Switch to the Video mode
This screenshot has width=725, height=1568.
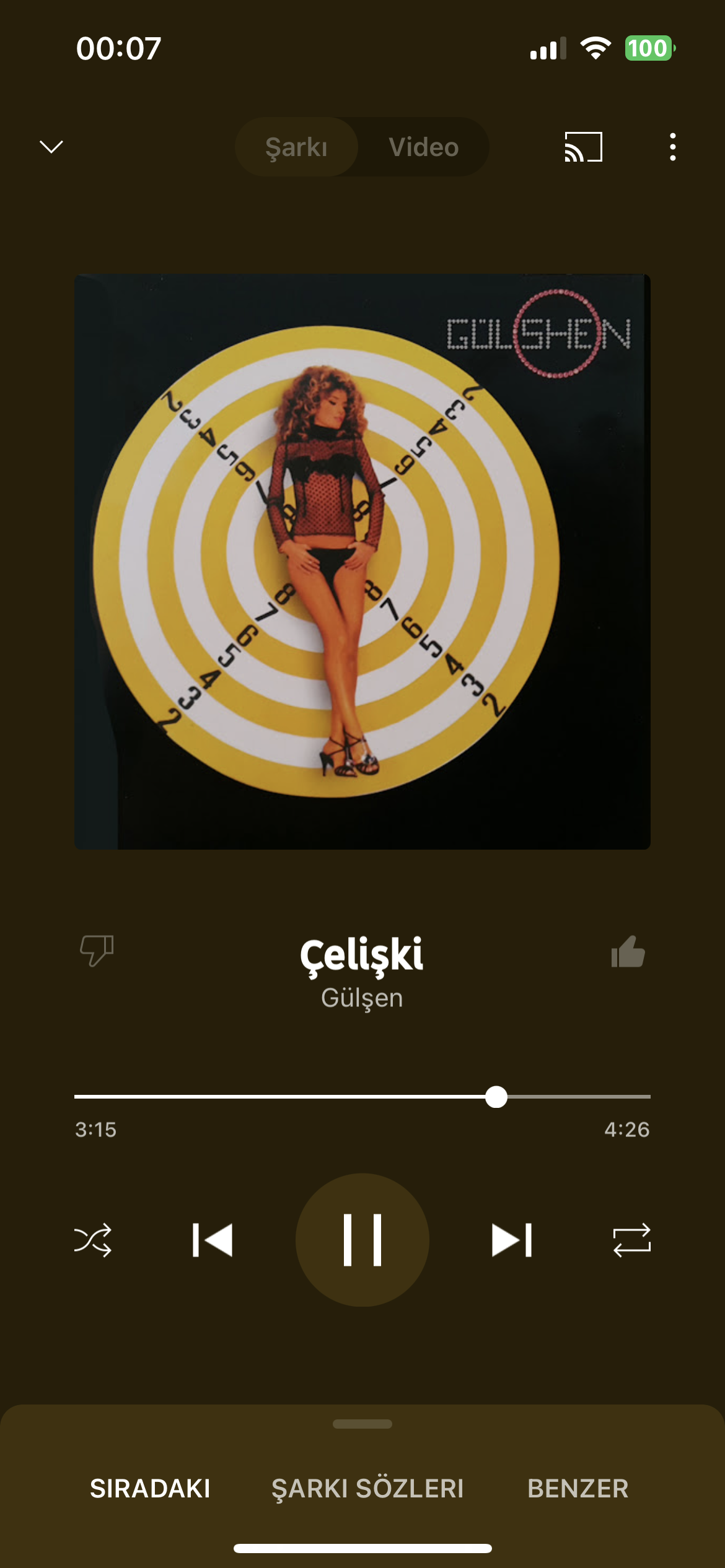pyautogui.click(x=424, y=147)
